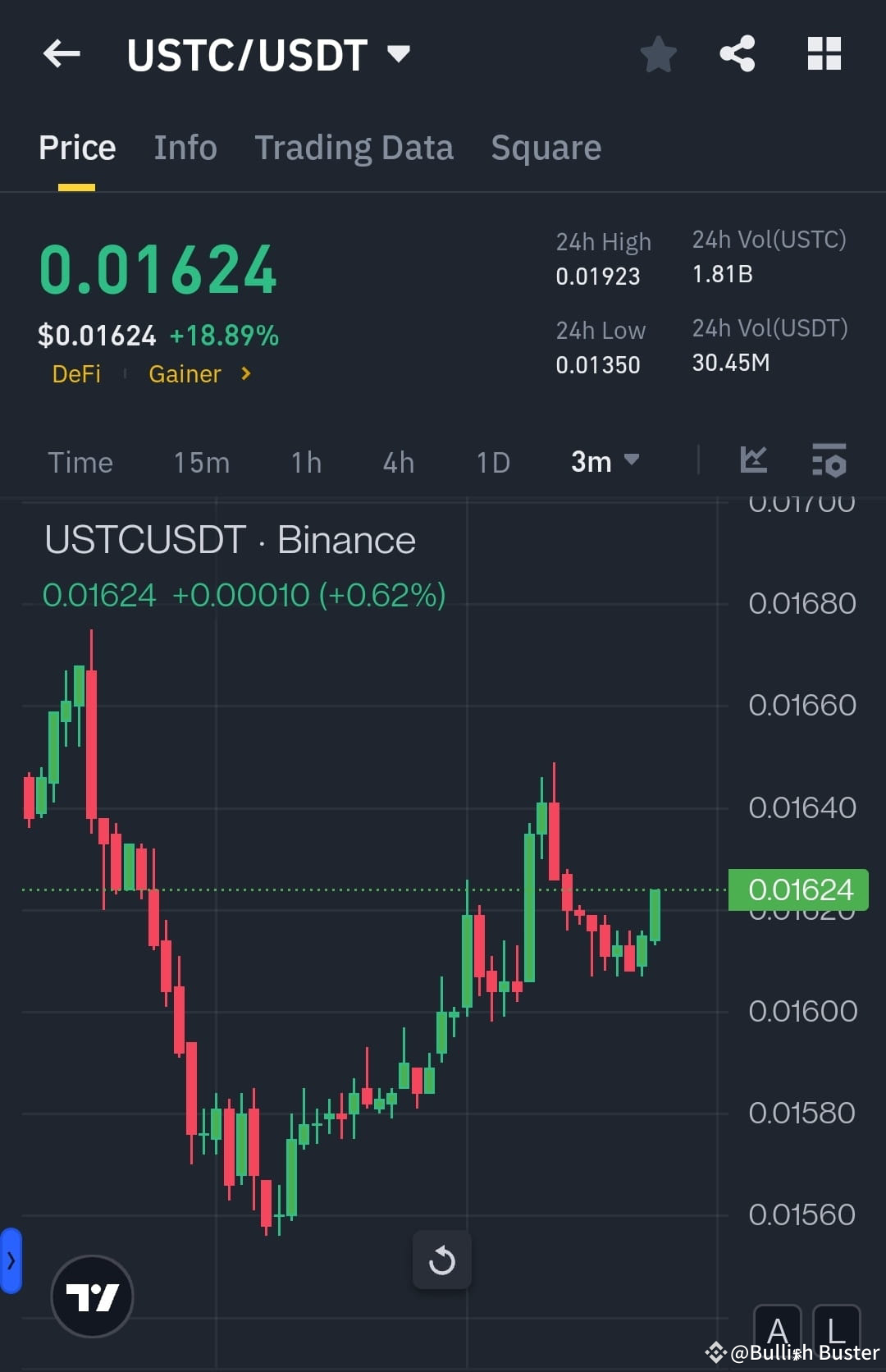The height and width of the screenshot is (1372, 886).
Task: Expand the hidden side panel chevron
Action: click(11, 1261)
